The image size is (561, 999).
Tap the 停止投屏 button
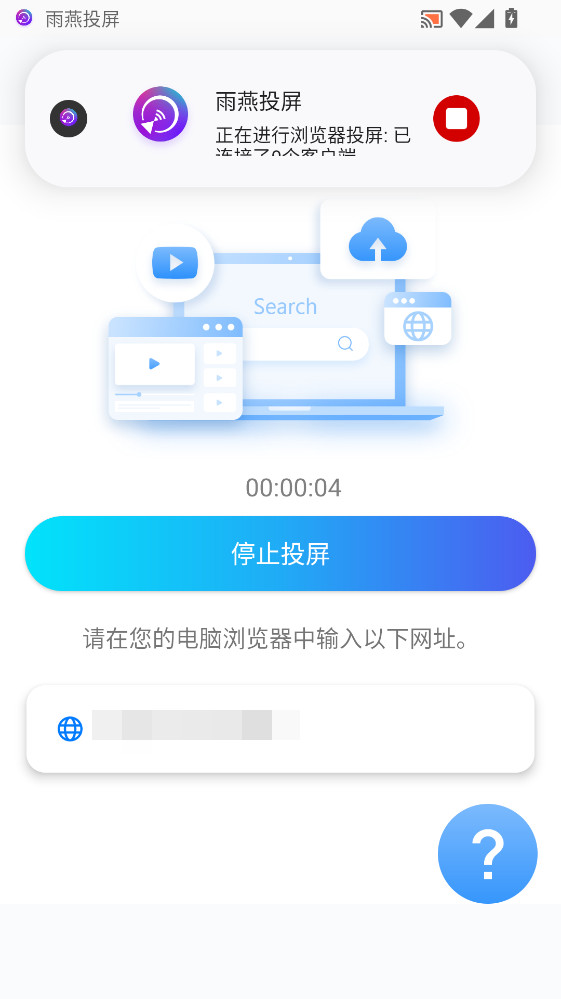(x=280, y=553)
